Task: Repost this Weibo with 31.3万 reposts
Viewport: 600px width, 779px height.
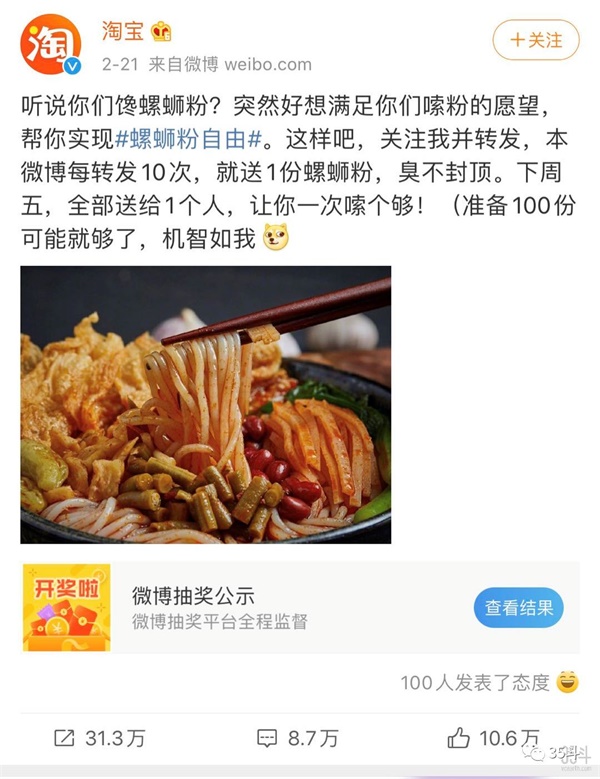Action: (98, 738)
